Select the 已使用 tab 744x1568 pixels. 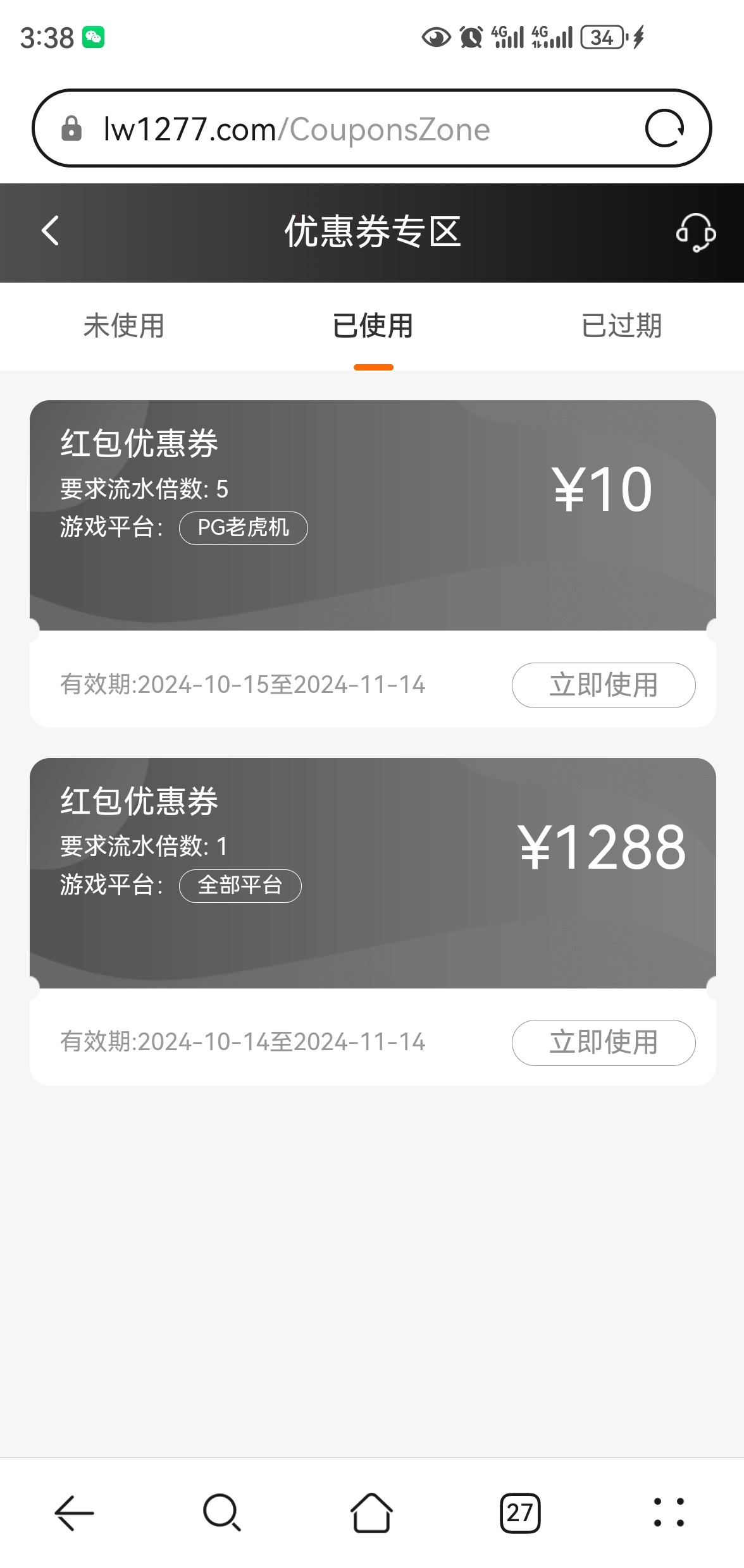pyautogui.click(x=373, y=326)
